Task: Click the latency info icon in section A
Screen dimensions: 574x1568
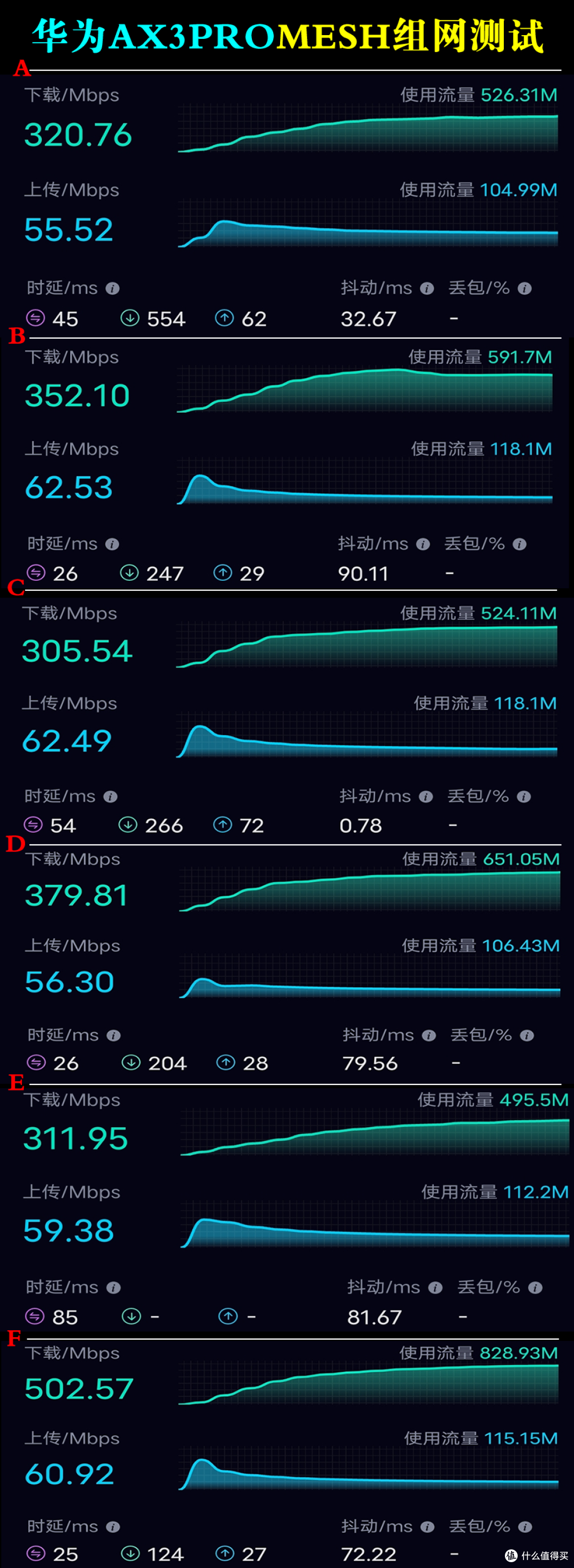Action: pos(113,288)
